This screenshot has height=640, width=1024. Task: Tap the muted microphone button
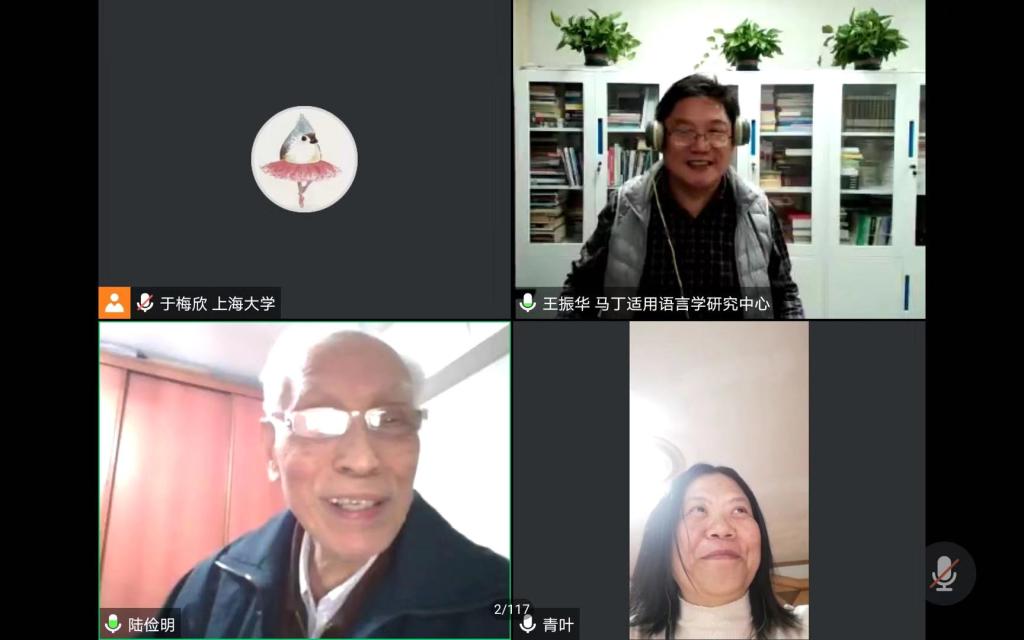tap(944, 573)
